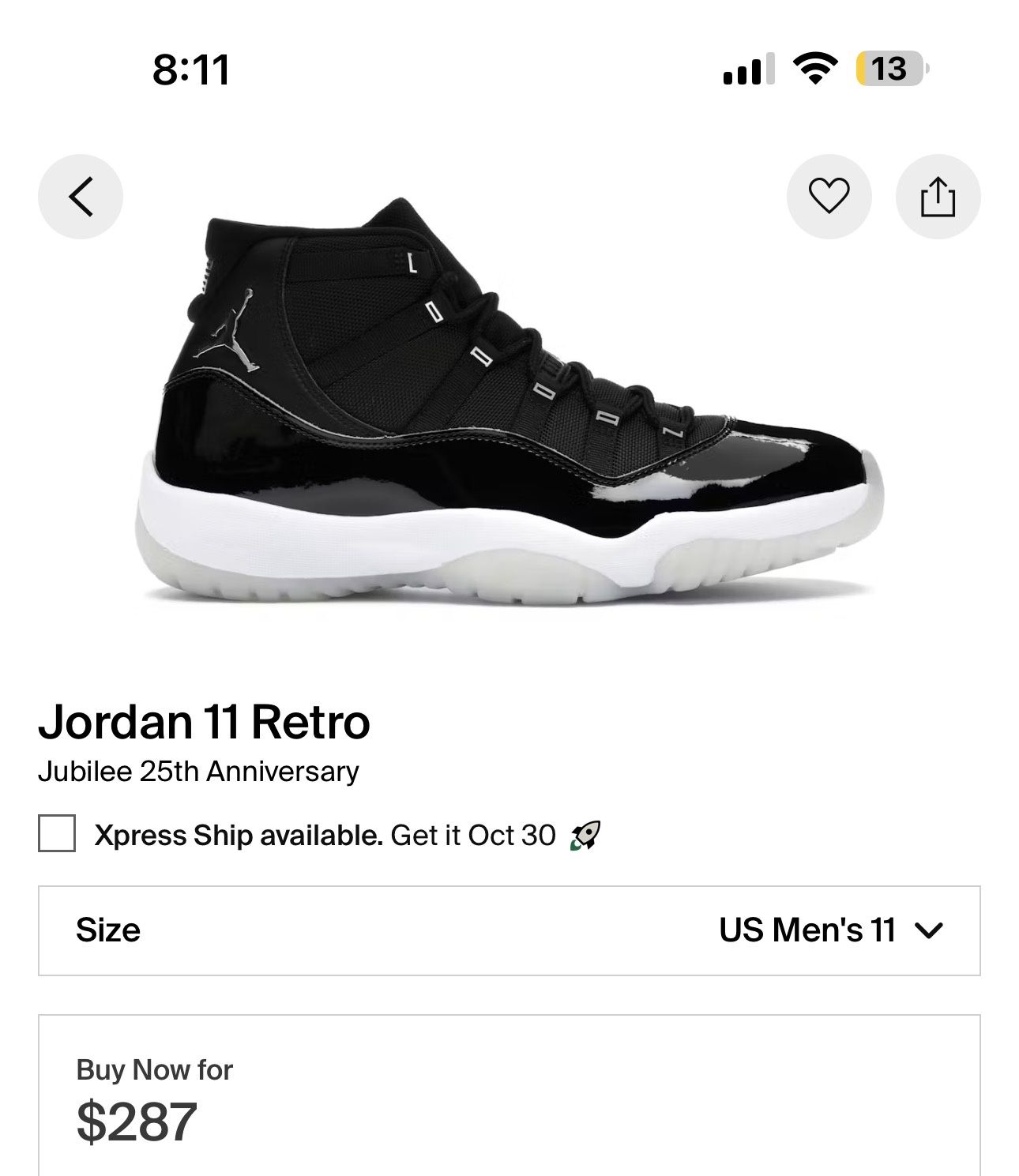Tap the back arrow to return

tap(81, 193)
